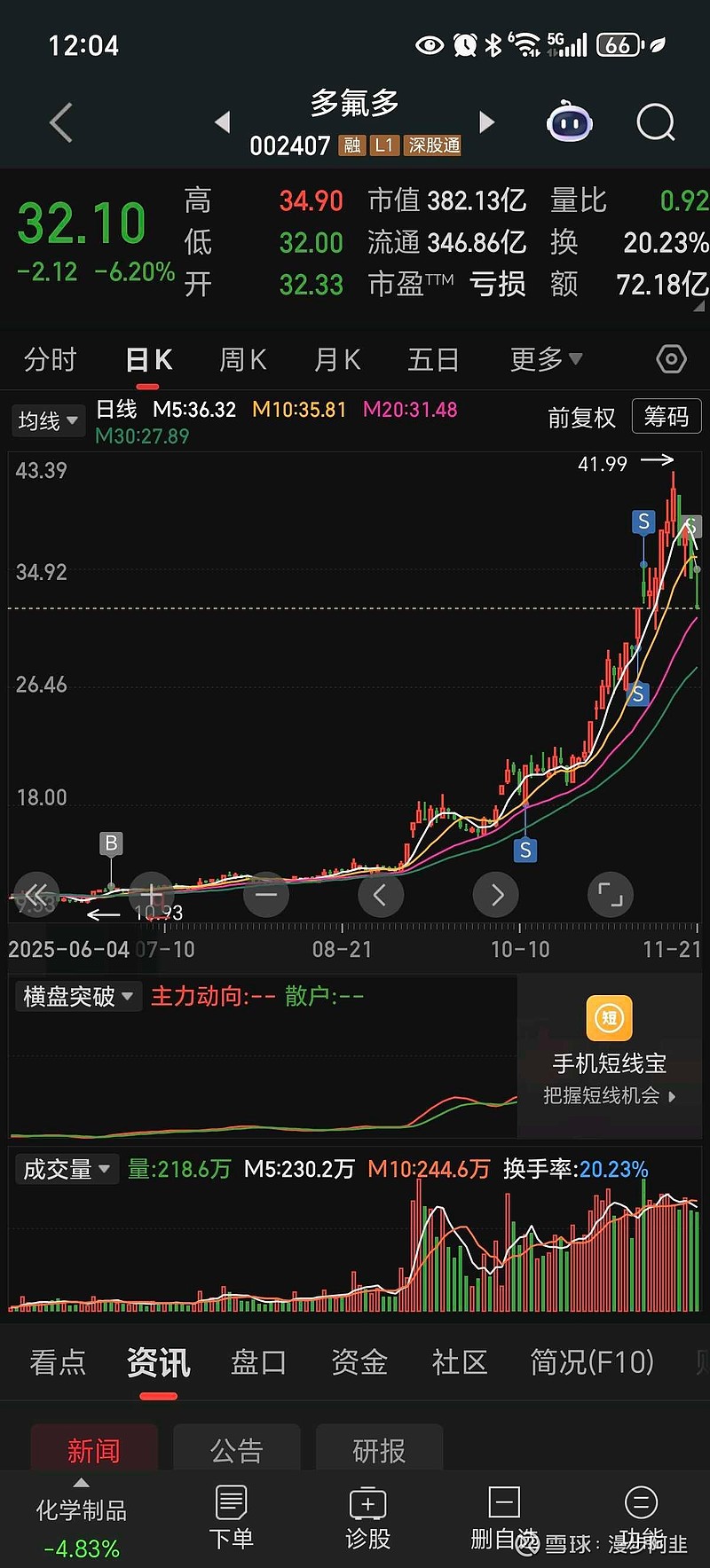Image resolution: width=710 pixels, height=1568 pixels.
Task: Open the search function
Action: [x=655, y=123]
